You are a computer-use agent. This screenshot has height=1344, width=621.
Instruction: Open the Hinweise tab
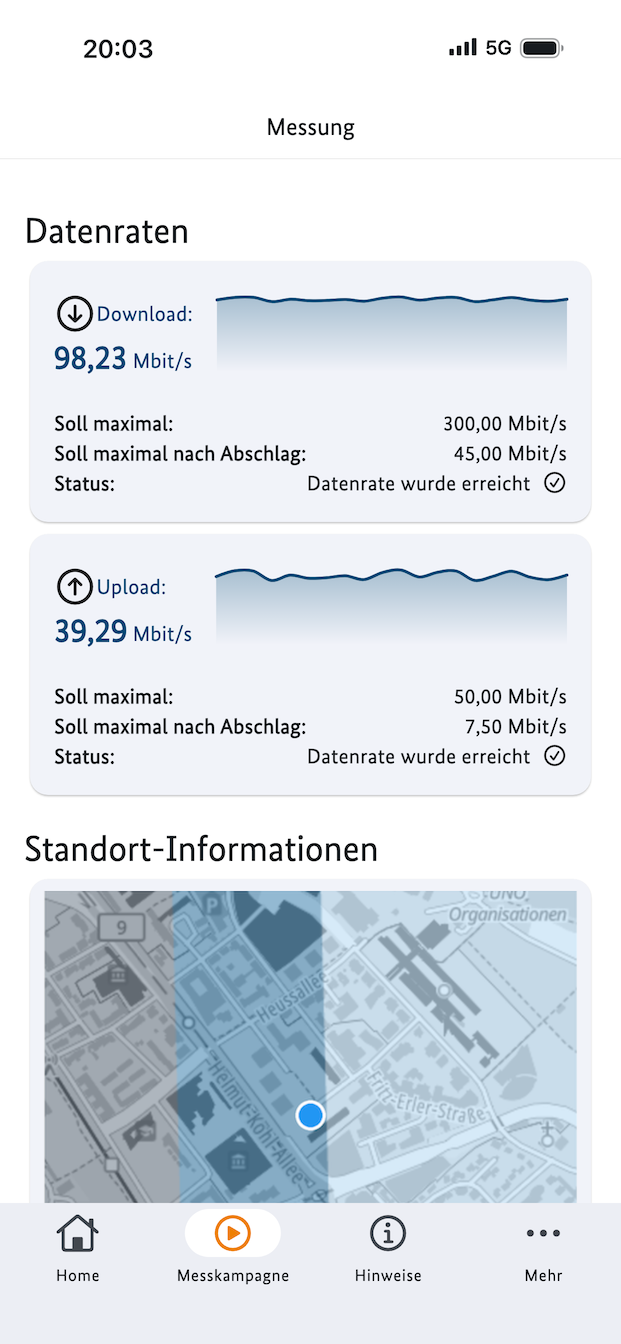(x=388, y=1247)
